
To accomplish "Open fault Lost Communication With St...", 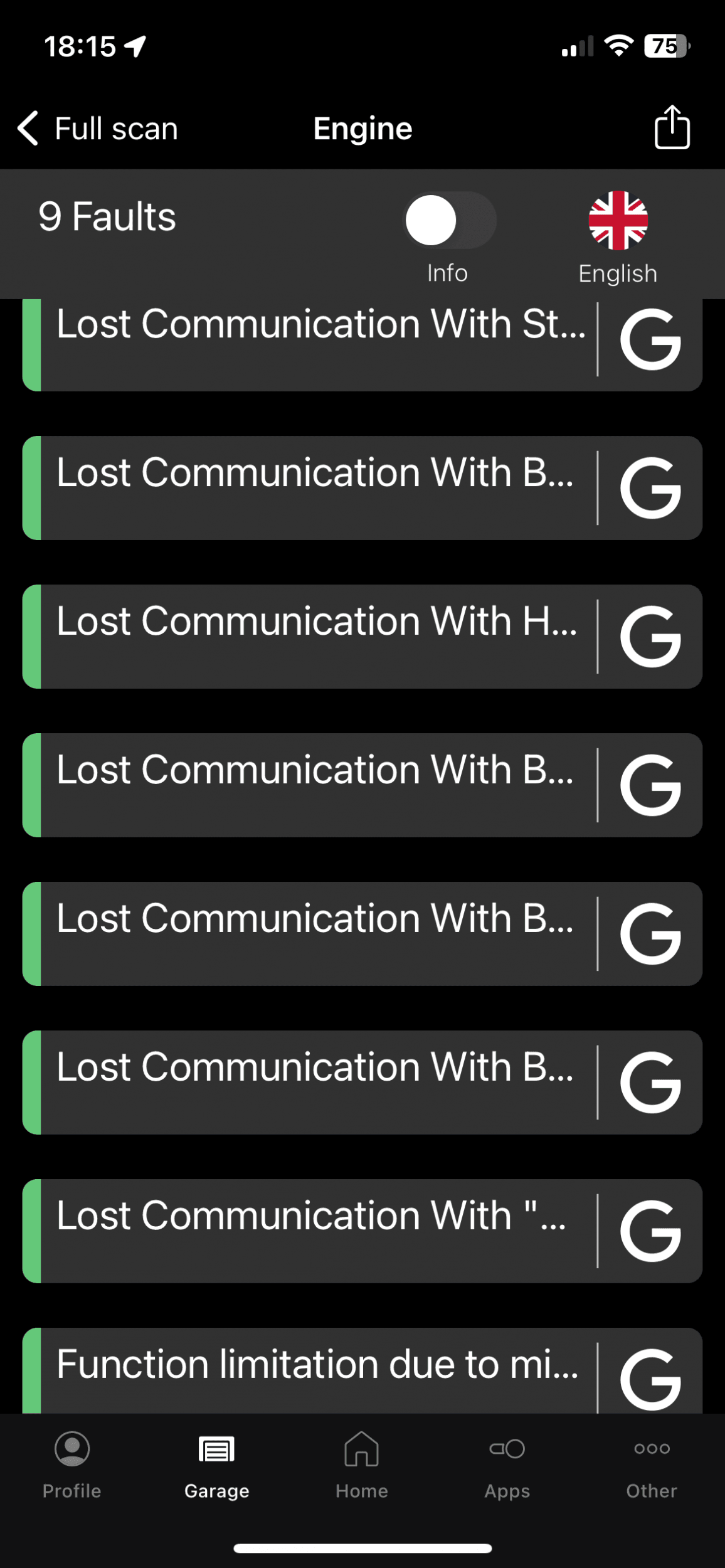I will click(x=310, y=344).
